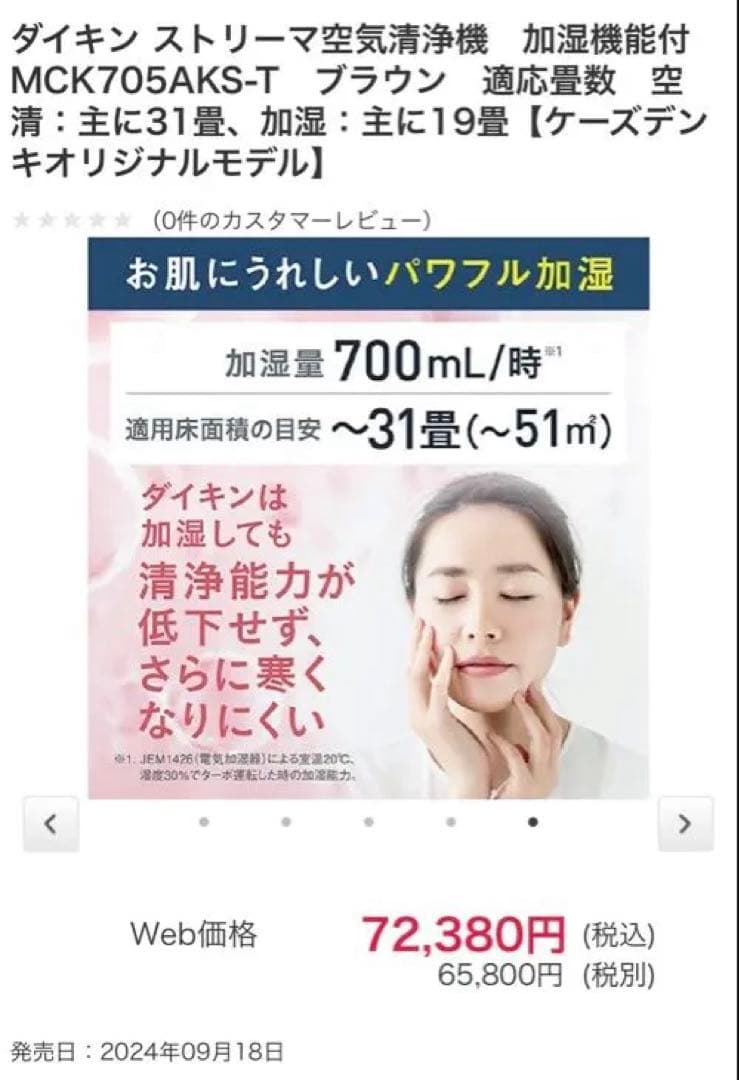Open the humidifier product image
The image size is (739, 1080).
[x=368, y=517]
